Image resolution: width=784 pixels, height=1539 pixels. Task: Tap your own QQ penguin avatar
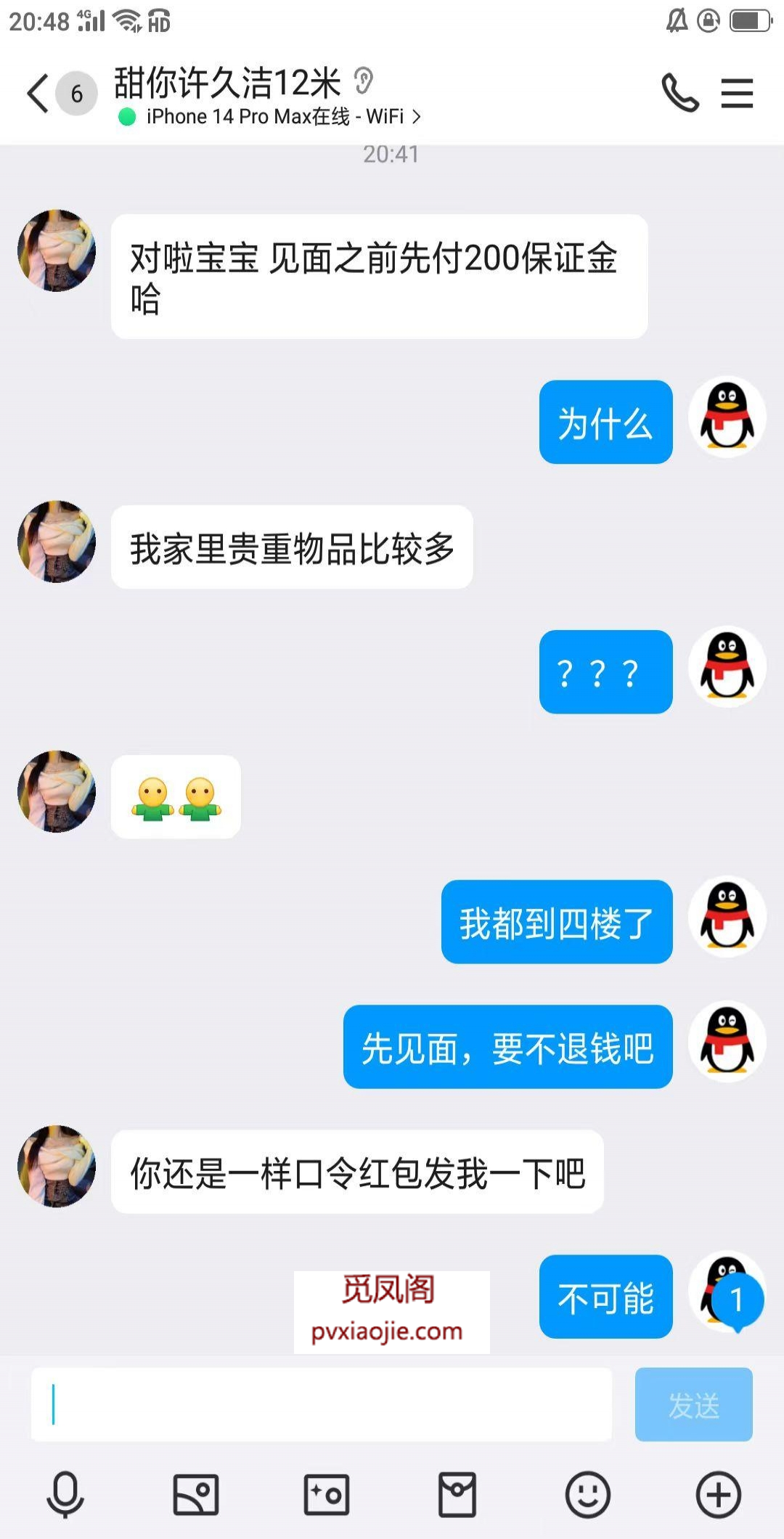pyautogui.click(x=727, y=420)
